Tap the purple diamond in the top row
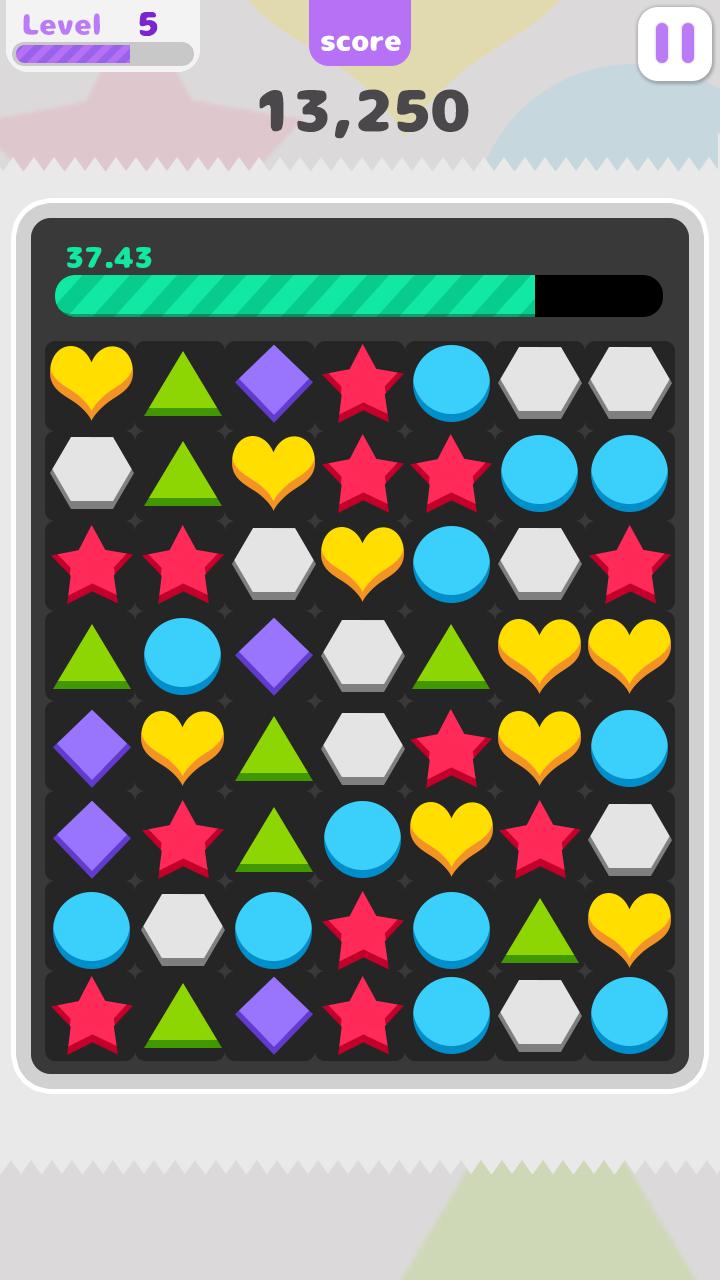This screenshot has width=720, height=1280. click(x=273, y=382)
